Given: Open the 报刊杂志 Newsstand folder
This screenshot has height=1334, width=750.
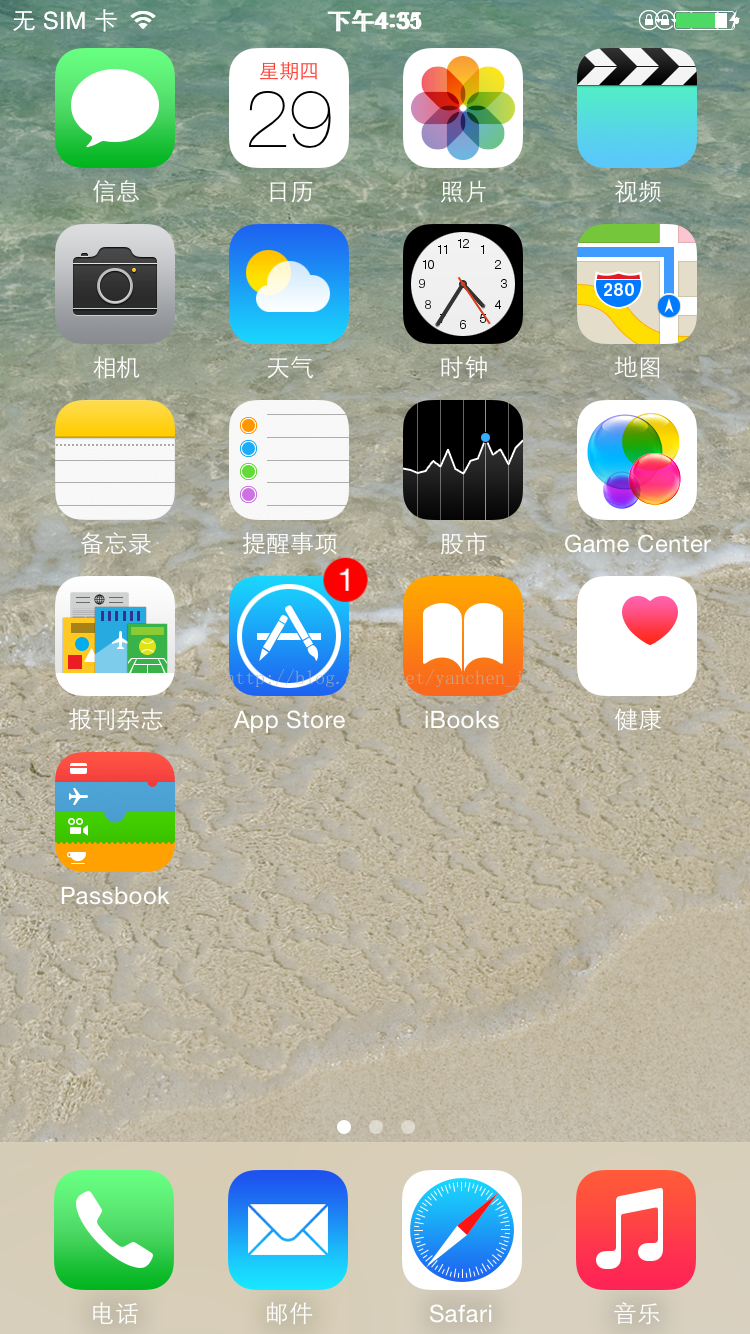Looking at the screenshot, I should tap(115, 636).
